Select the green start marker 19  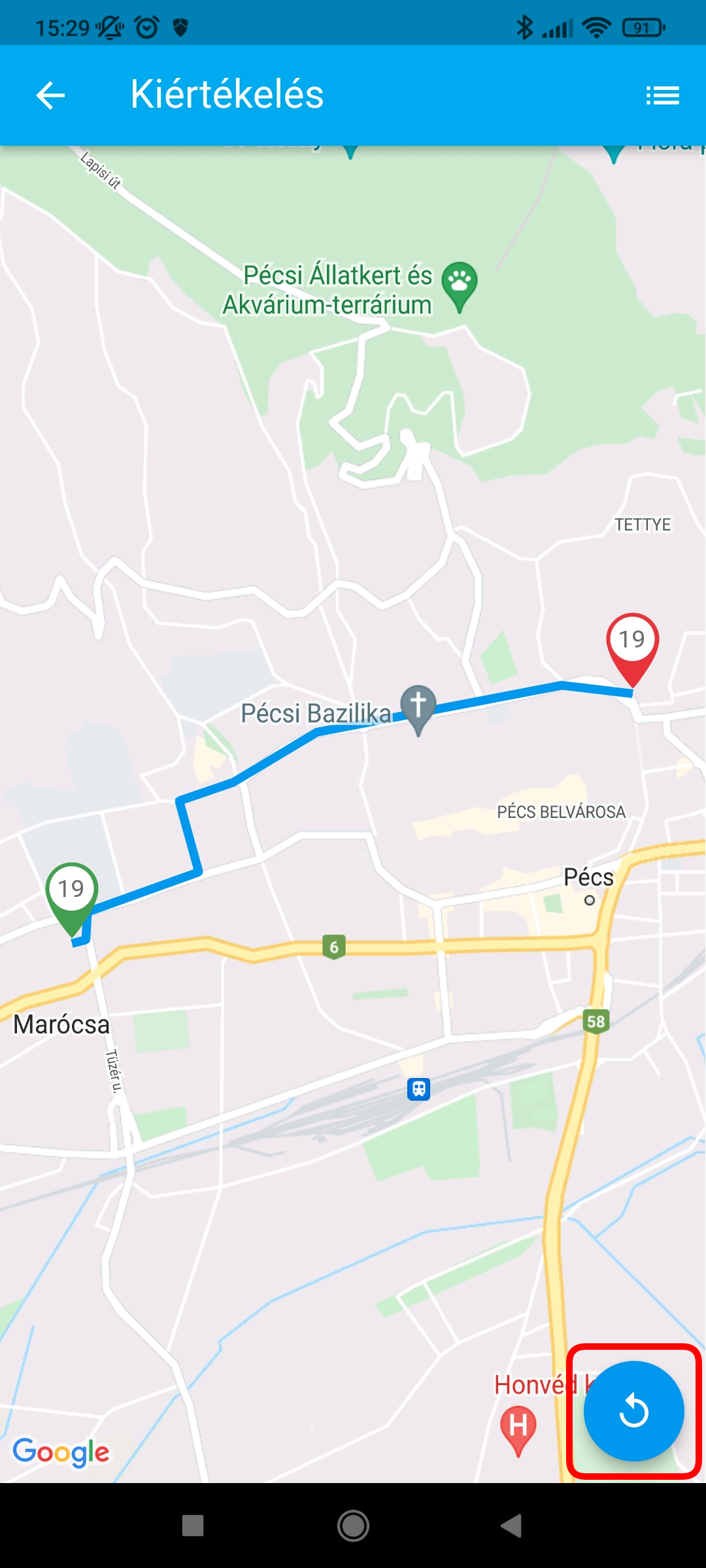[x=71, y=893]
